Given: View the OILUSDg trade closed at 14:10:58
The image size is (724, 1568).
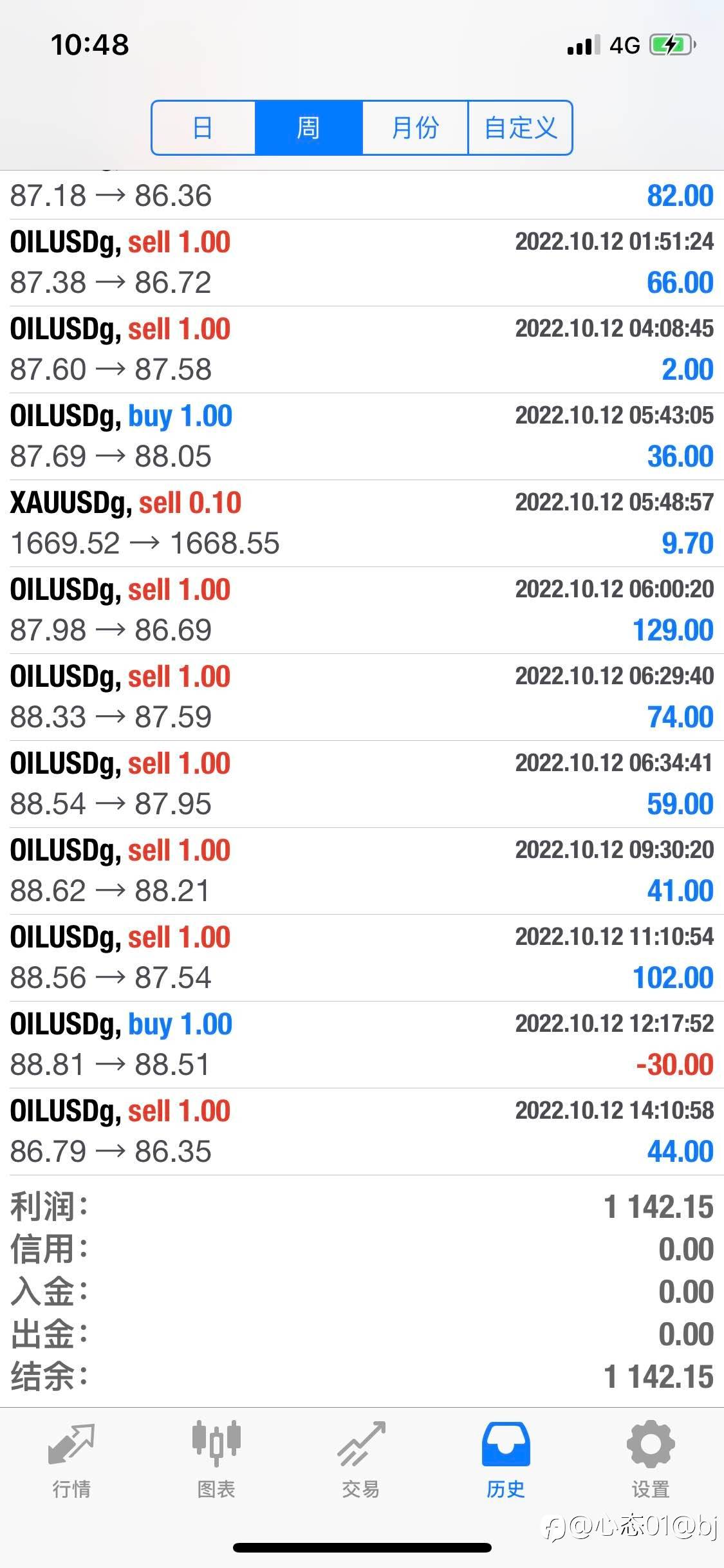Looking at the screenshot, I should (x=362, y=1132).
